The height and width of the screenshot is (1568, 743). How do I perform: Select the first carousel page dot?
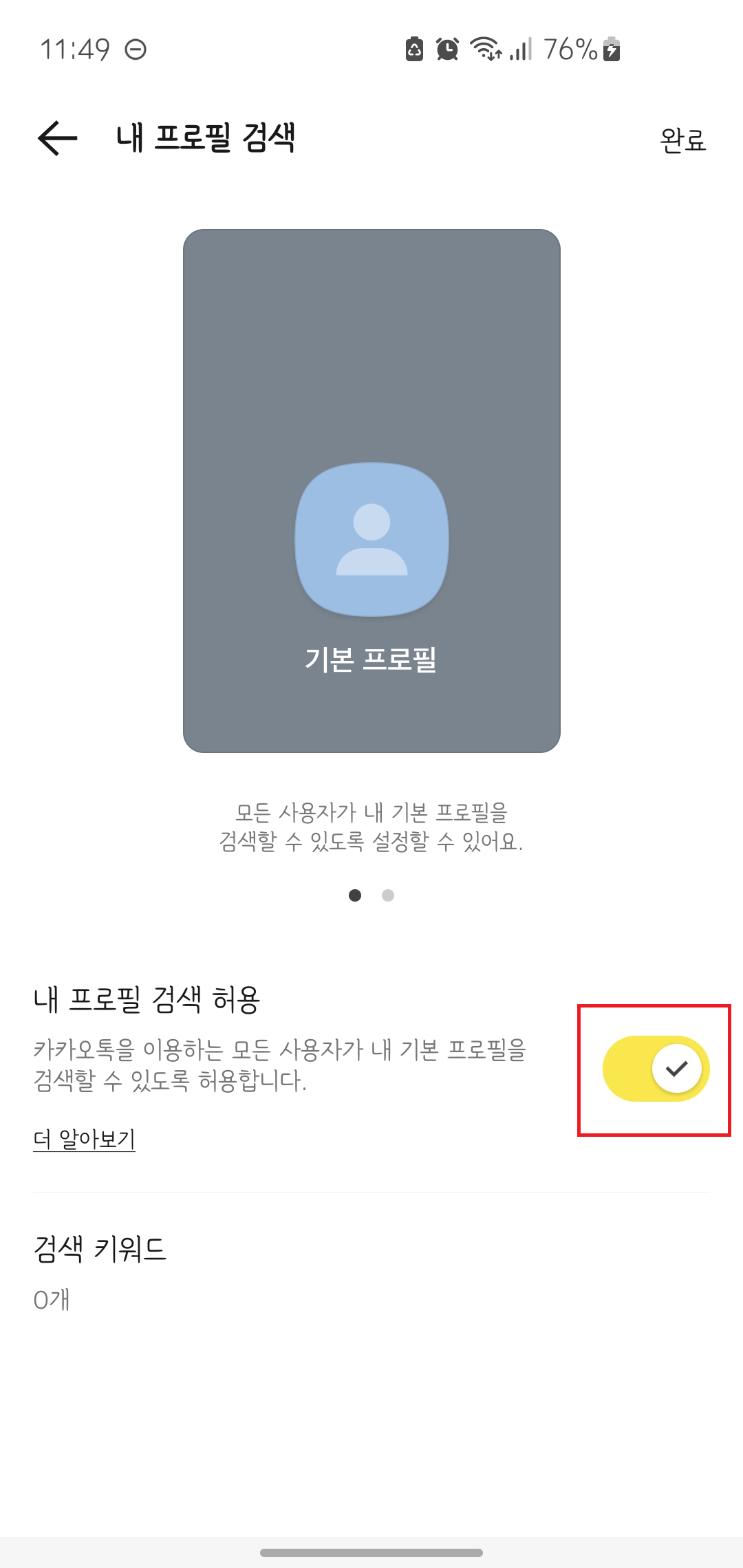355,895
